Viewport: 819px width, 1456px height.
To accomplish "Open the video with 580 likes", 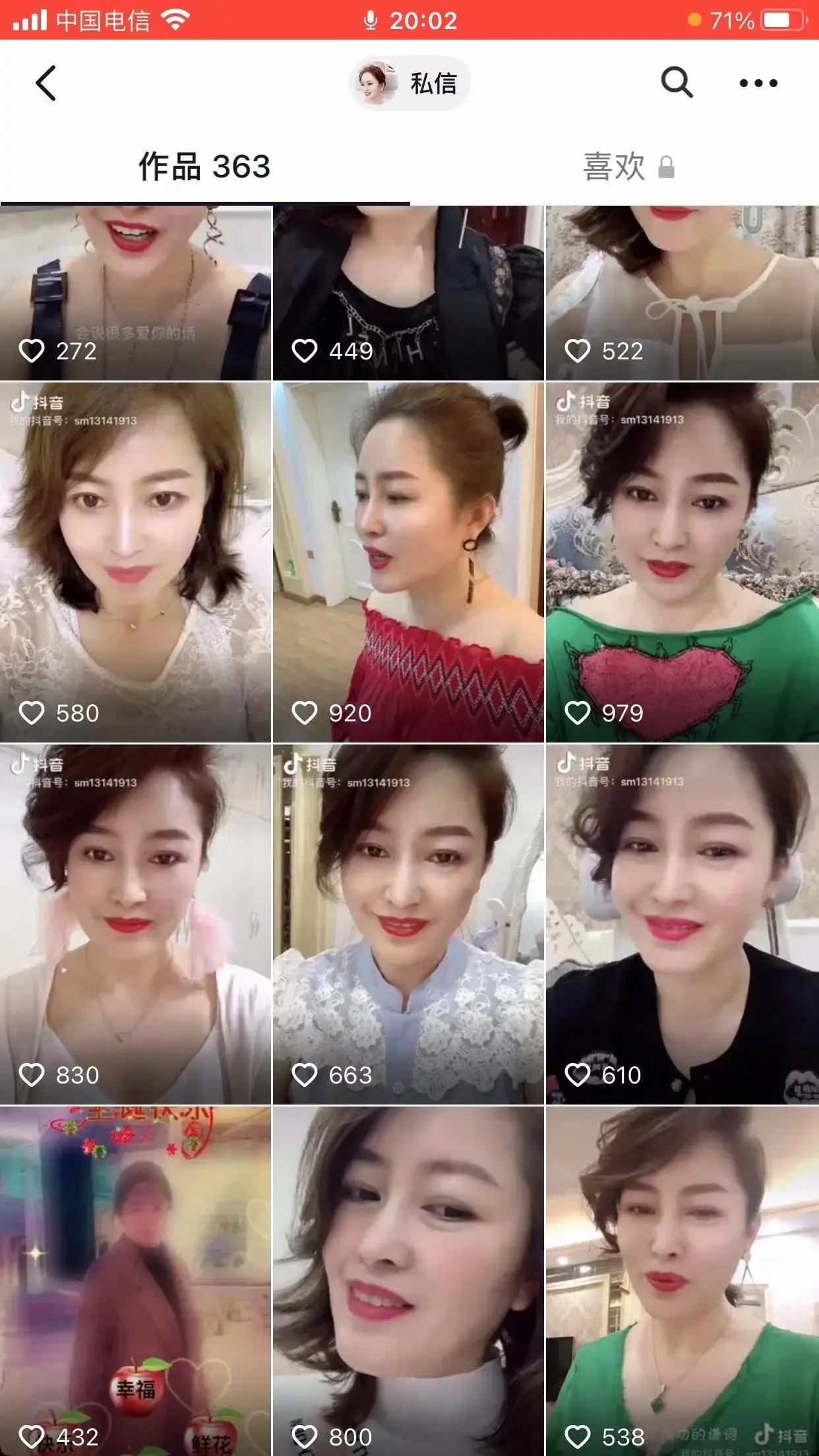I will 135,562.
